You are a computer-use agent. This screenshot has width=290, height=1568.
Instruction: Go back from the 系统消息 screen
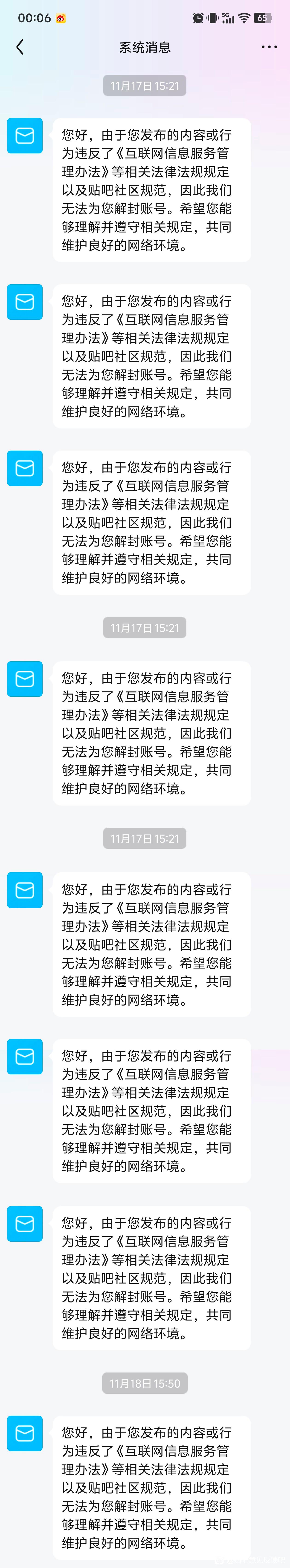20,47
